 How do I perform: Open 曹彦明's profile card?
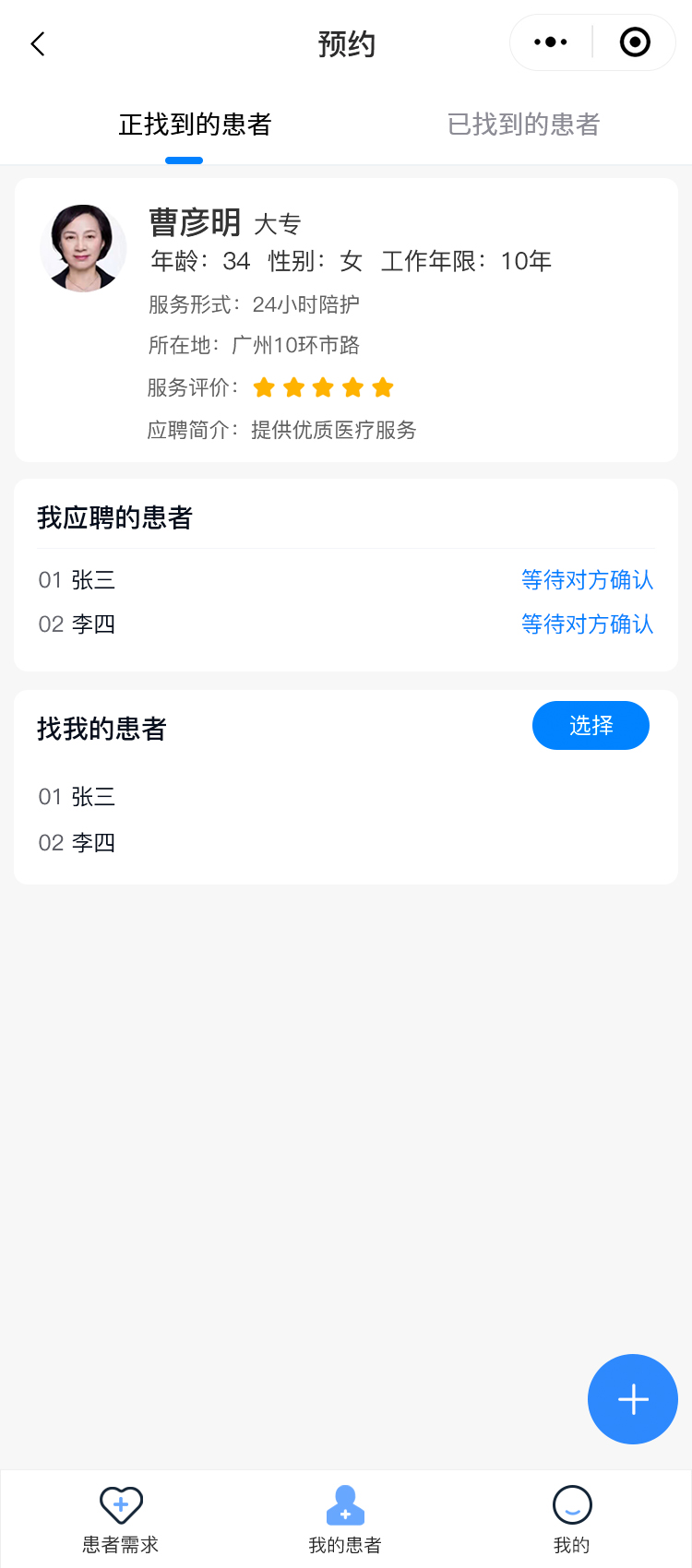point(345,319)
